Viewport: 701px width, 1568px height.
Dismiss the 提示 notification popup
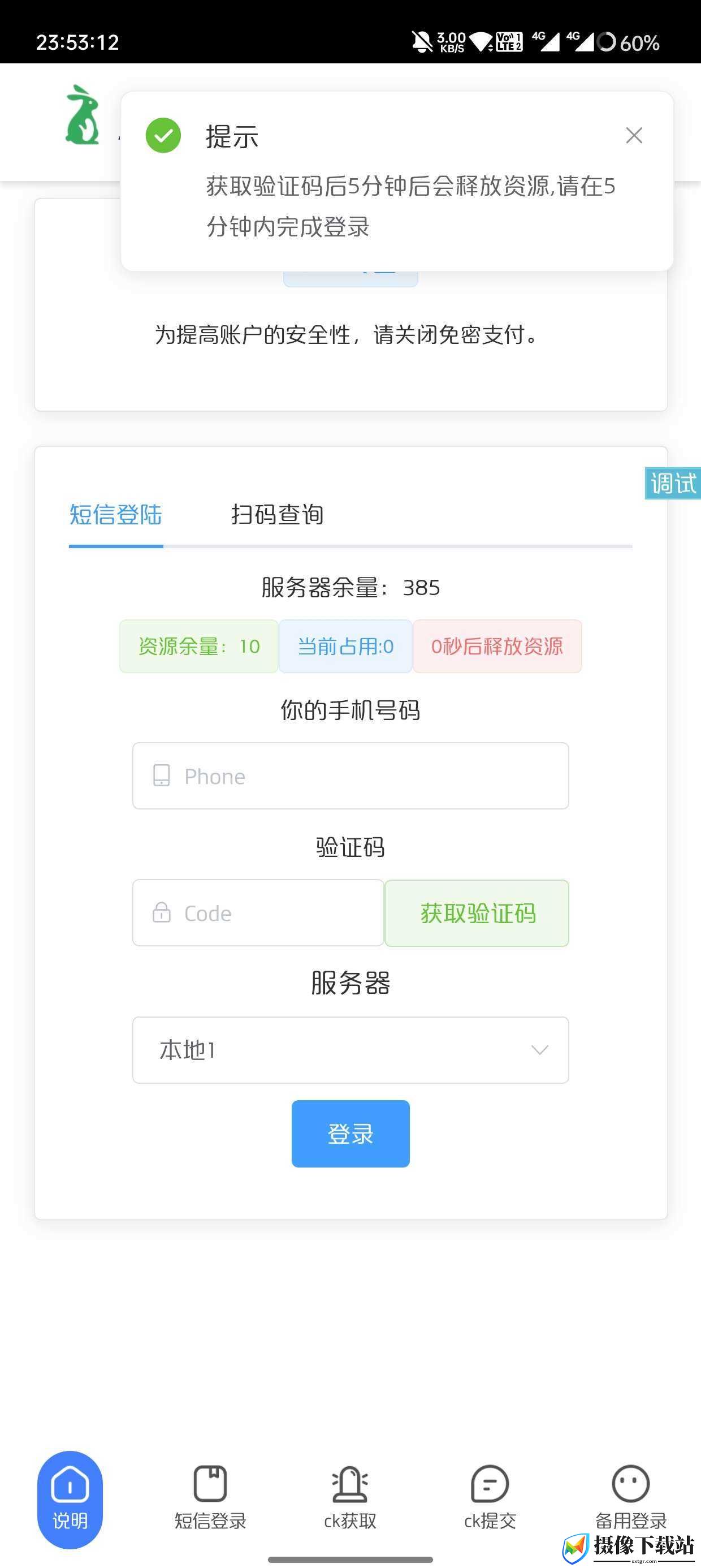point(634,135)
